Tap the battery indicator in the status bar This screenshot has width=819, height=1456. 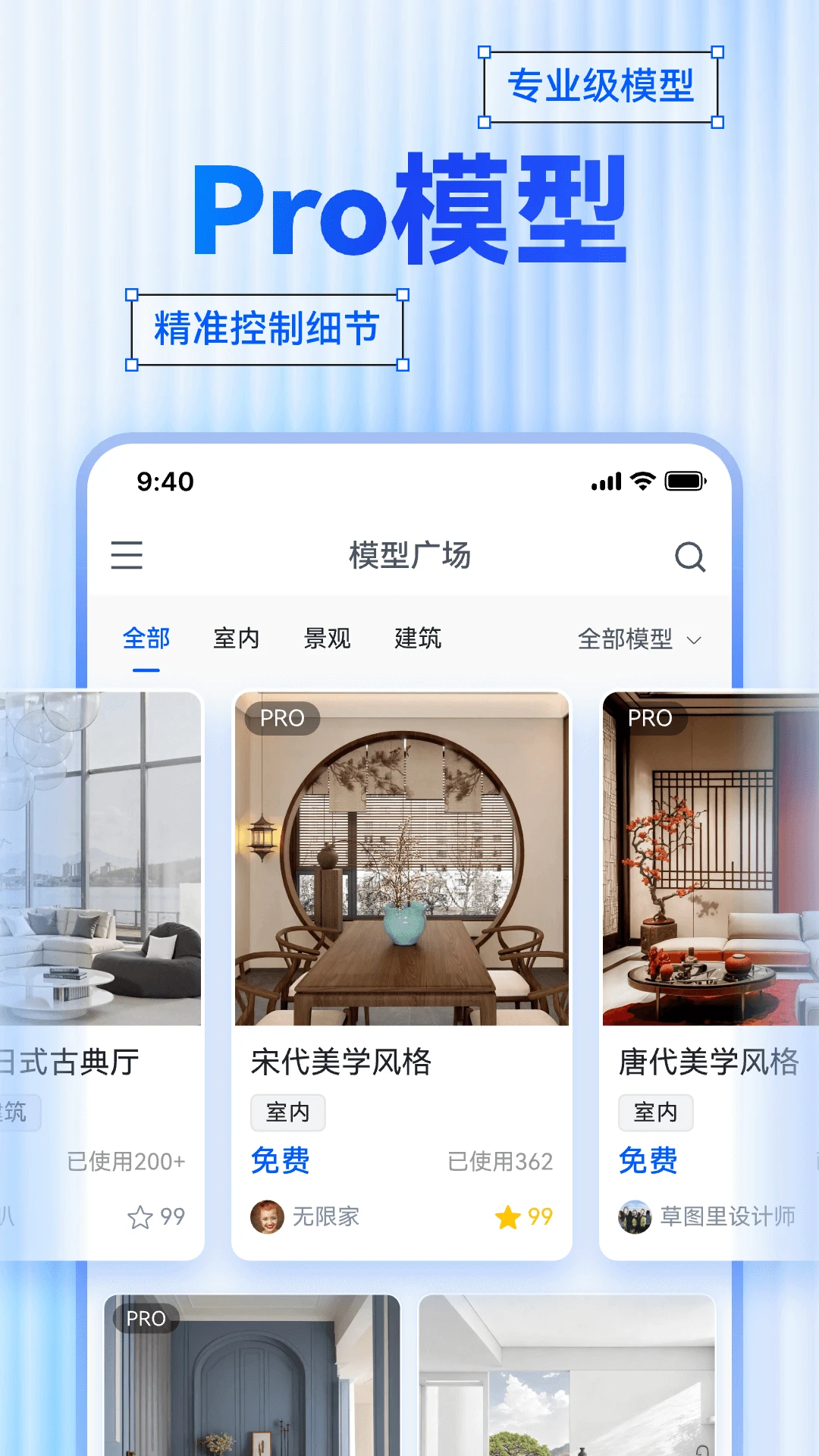point(683,481)
